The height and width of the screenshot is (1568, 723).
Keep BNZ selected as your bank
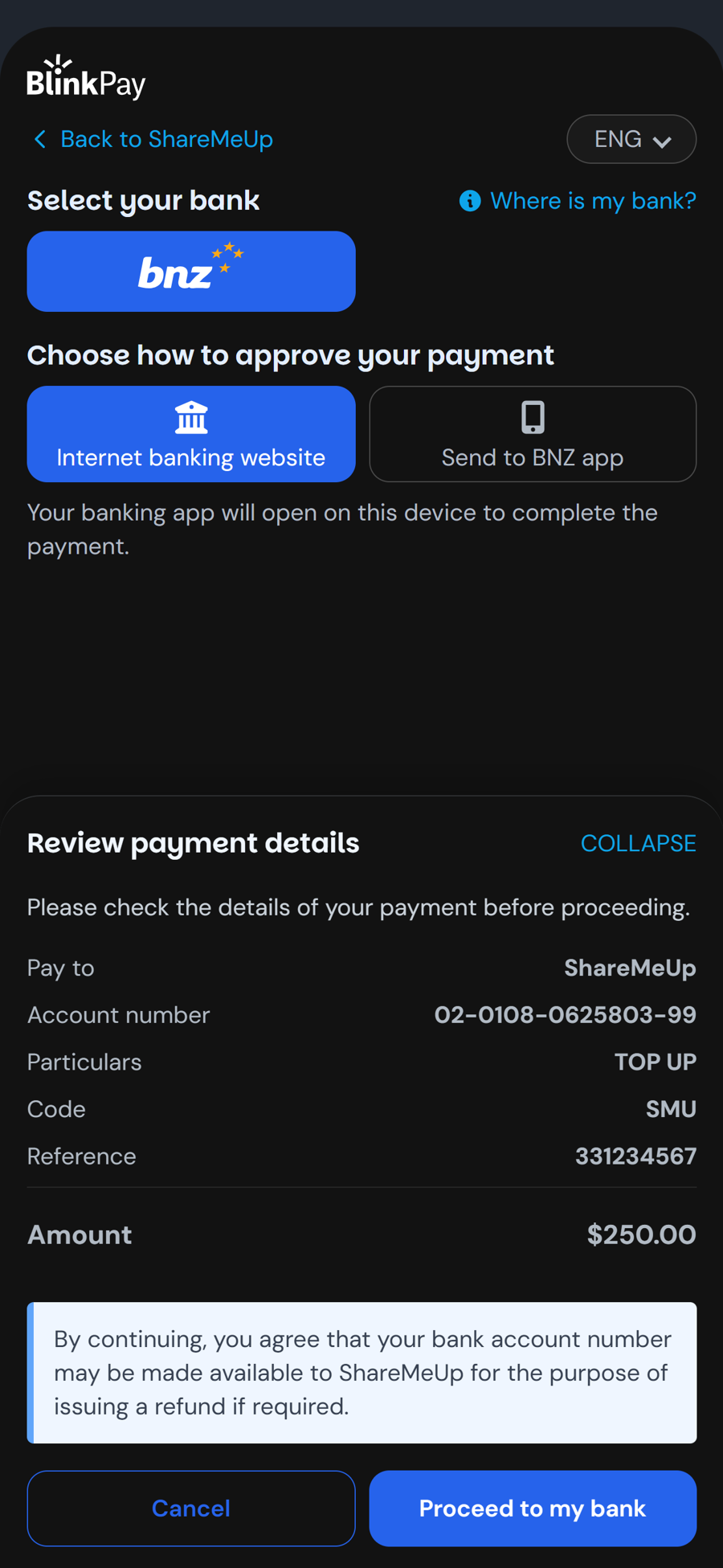click(x=191, y=271)
